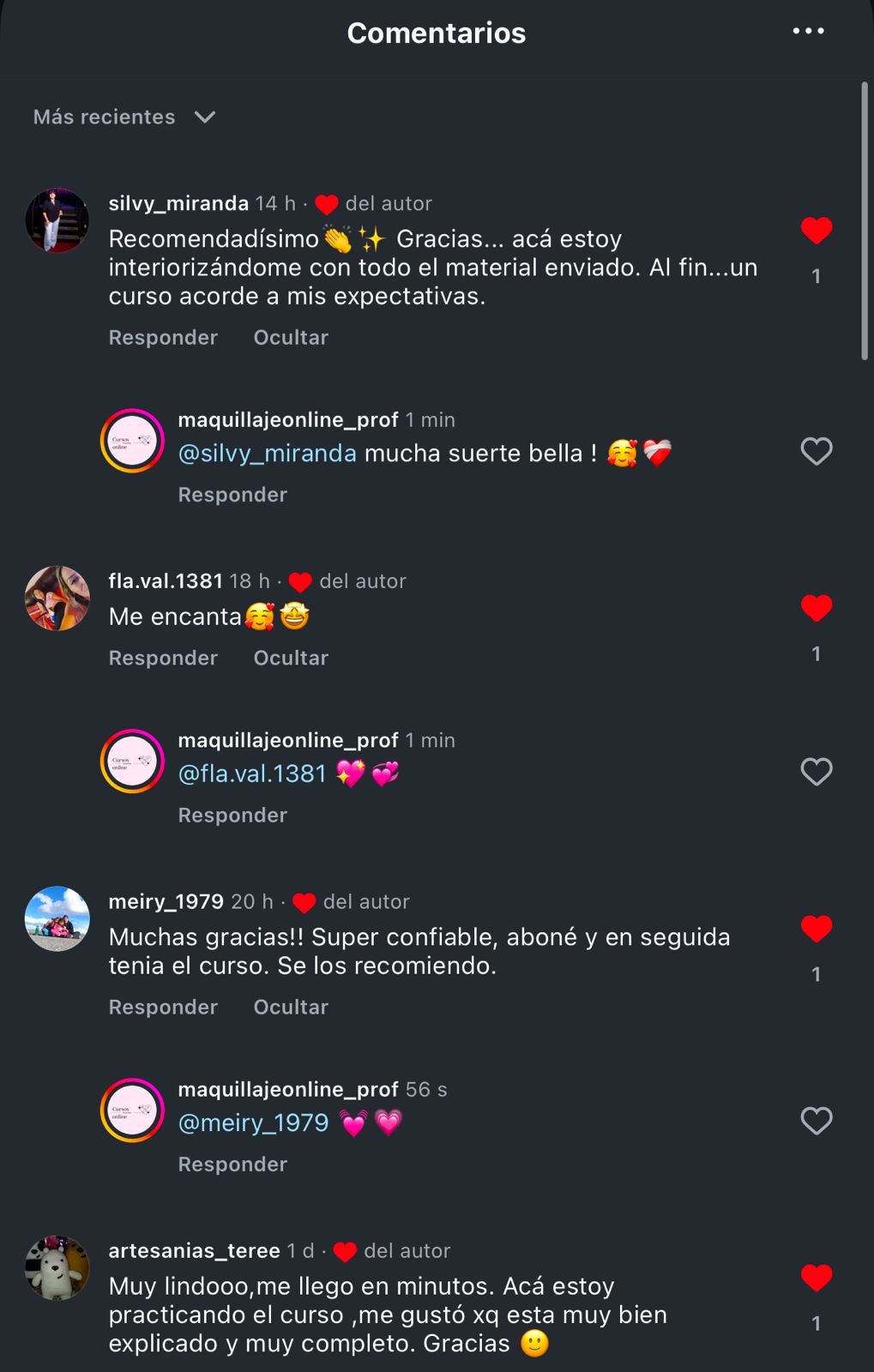Unlike silvy_miranda's comment
The image size is (874, 1372).
pyautogui.click(x=816, y=231)
